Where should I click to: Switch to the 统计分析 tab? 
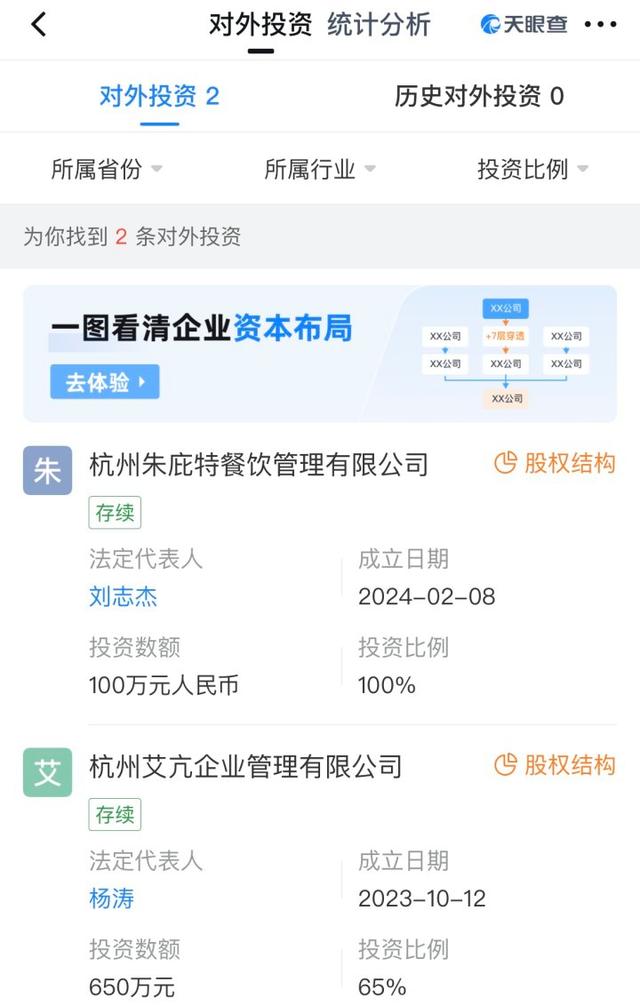point(379,25)
